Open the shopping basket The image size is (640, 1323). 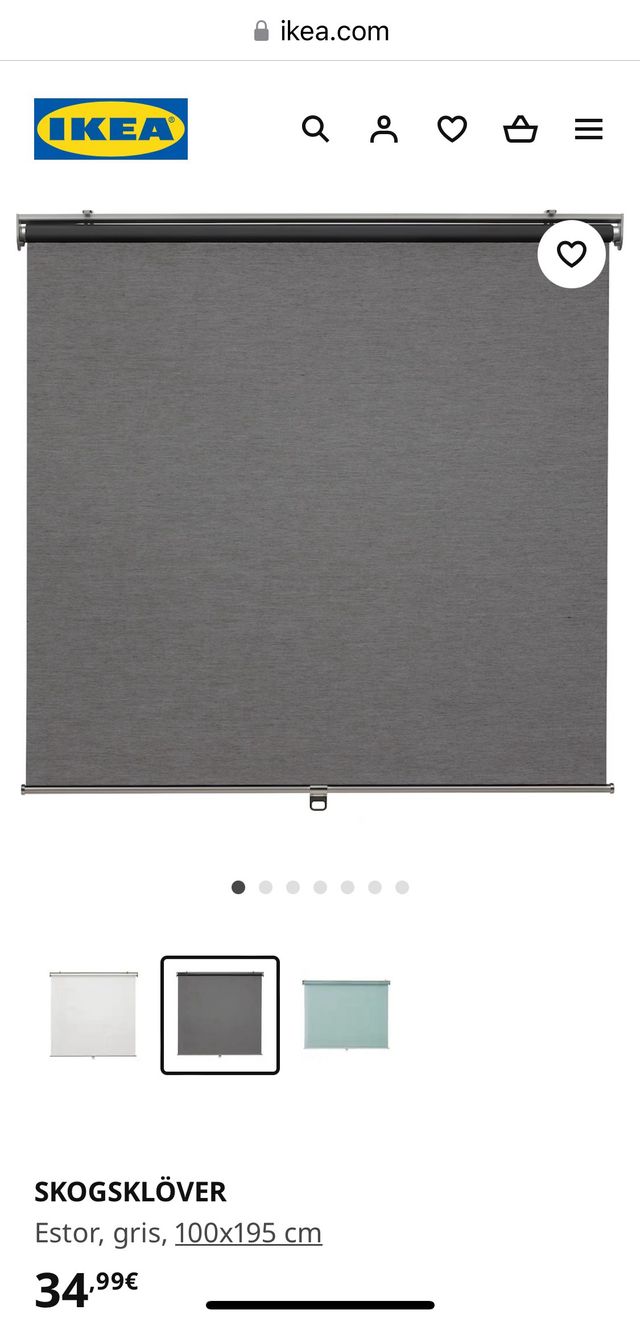(x=520, y=129)
